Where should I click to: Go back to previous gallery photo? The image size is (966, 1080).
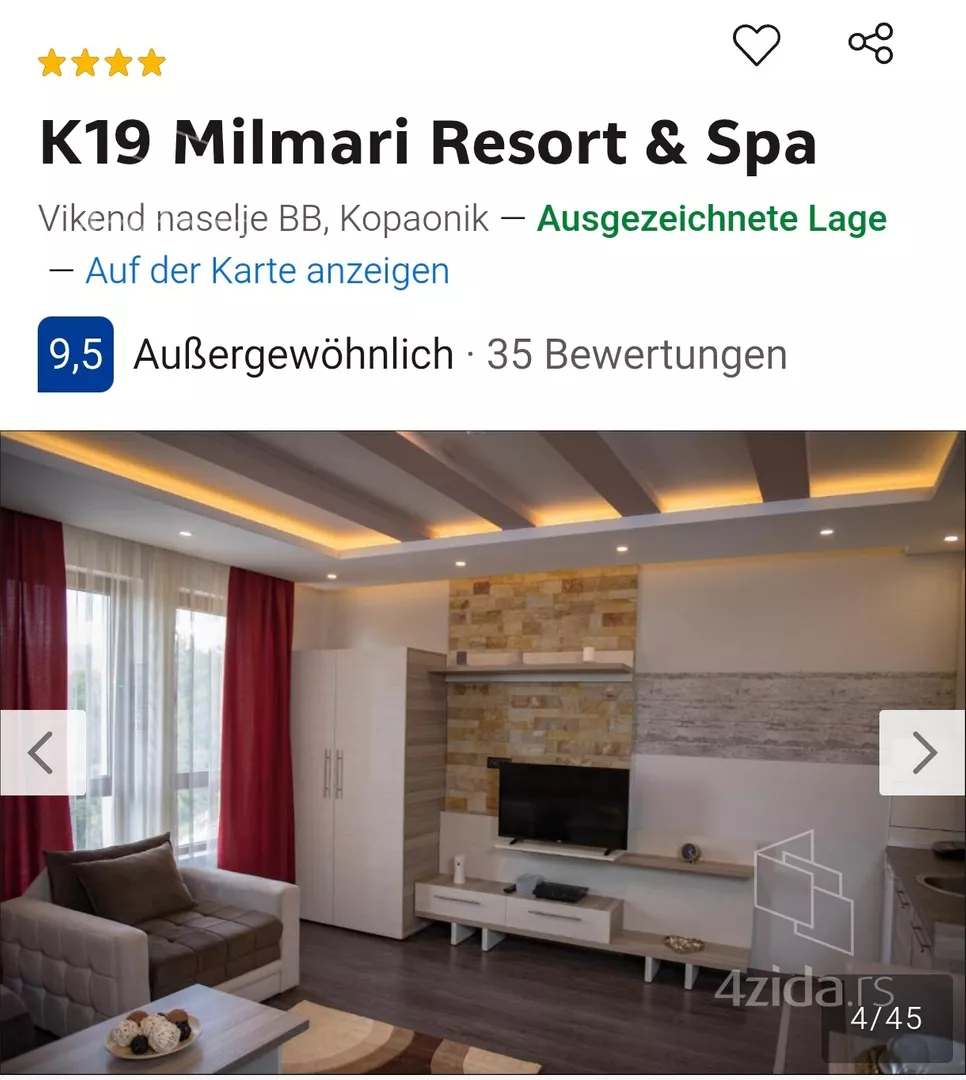[42, 753]
